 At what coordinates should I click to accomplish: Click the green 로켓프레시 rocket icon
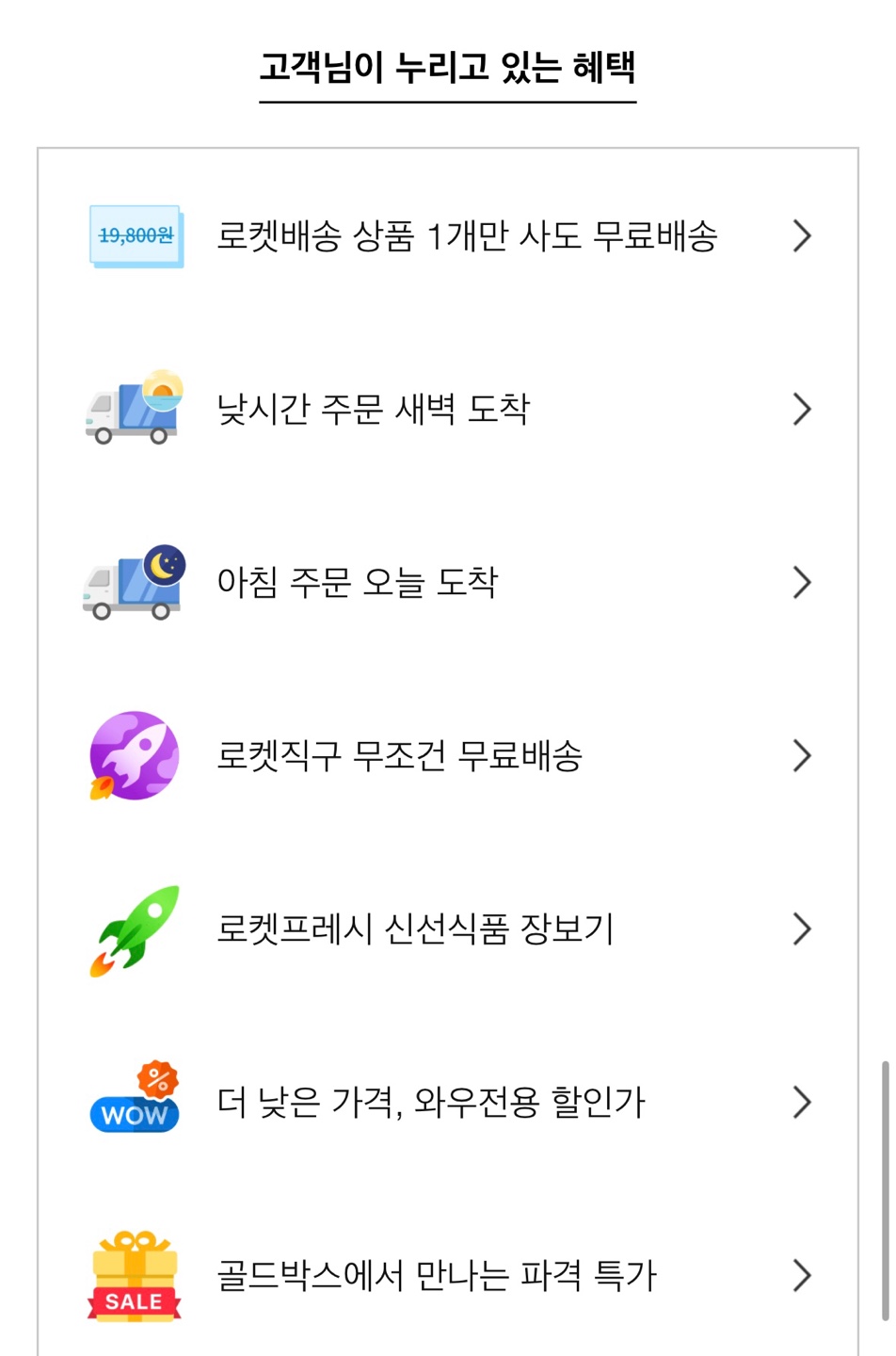coord(134,929)
